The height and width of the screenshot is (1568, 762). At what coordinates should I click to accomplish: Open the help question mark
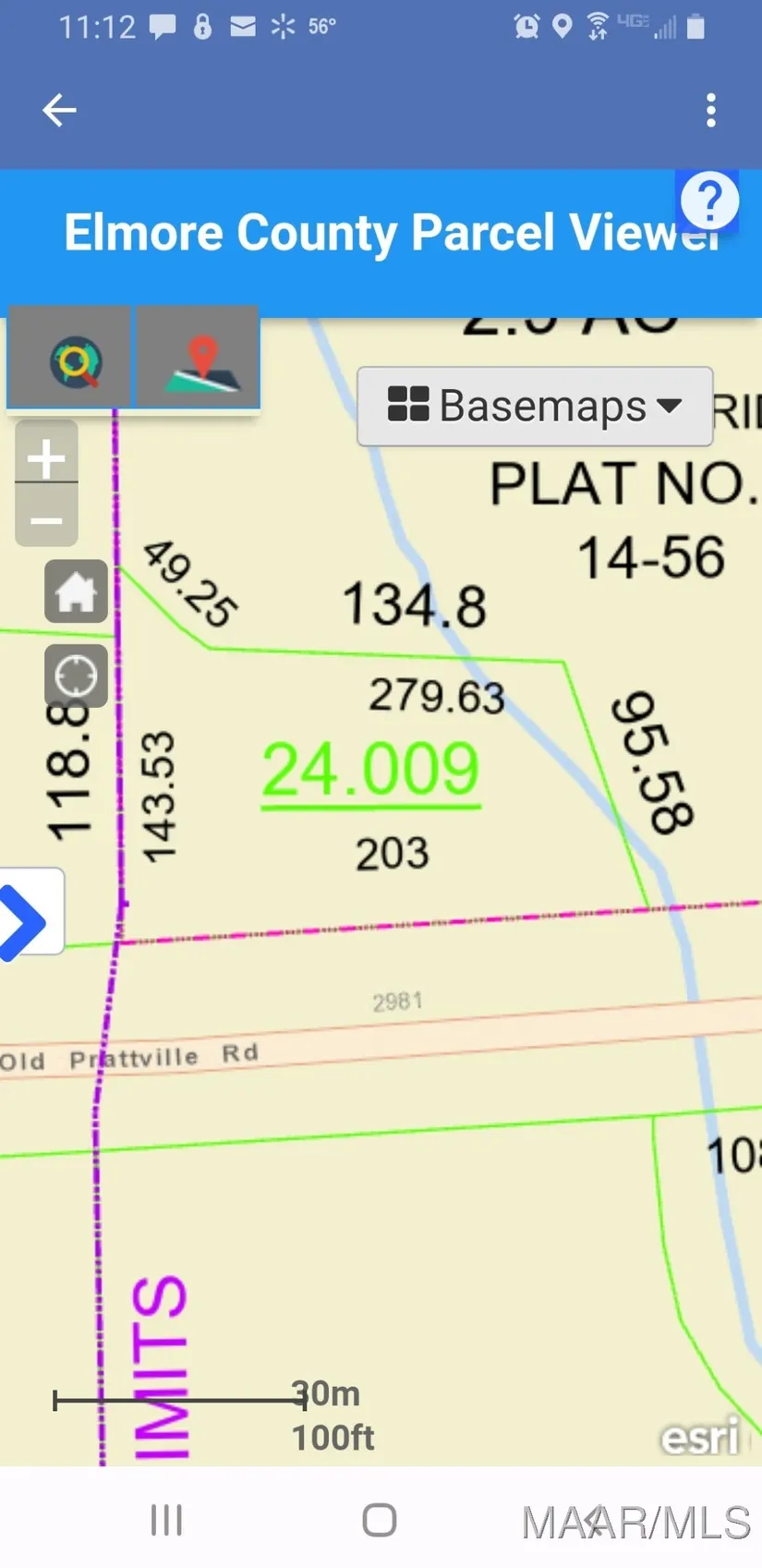[x=709, y=201]
